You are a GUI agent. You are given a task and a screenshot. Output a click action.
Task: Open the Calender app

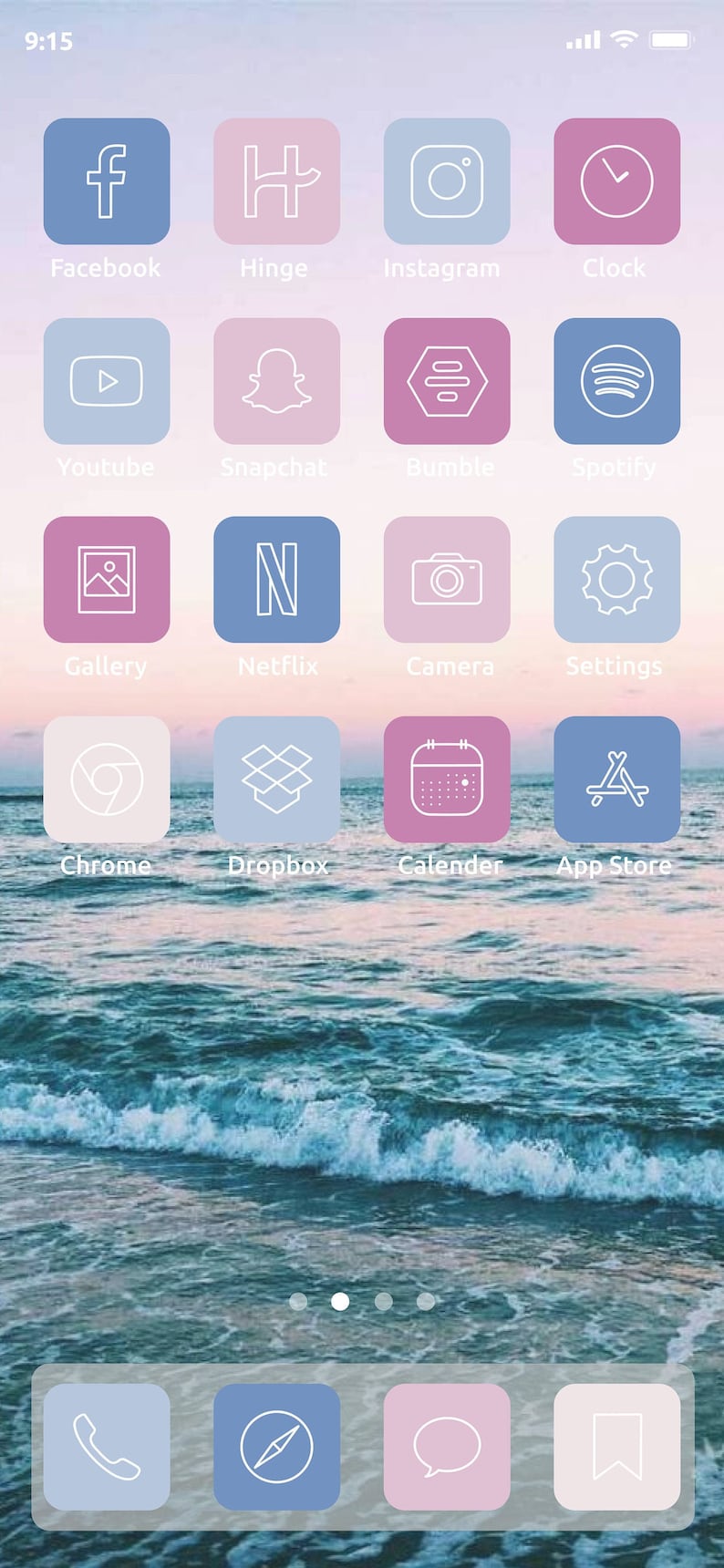(447, 779)
